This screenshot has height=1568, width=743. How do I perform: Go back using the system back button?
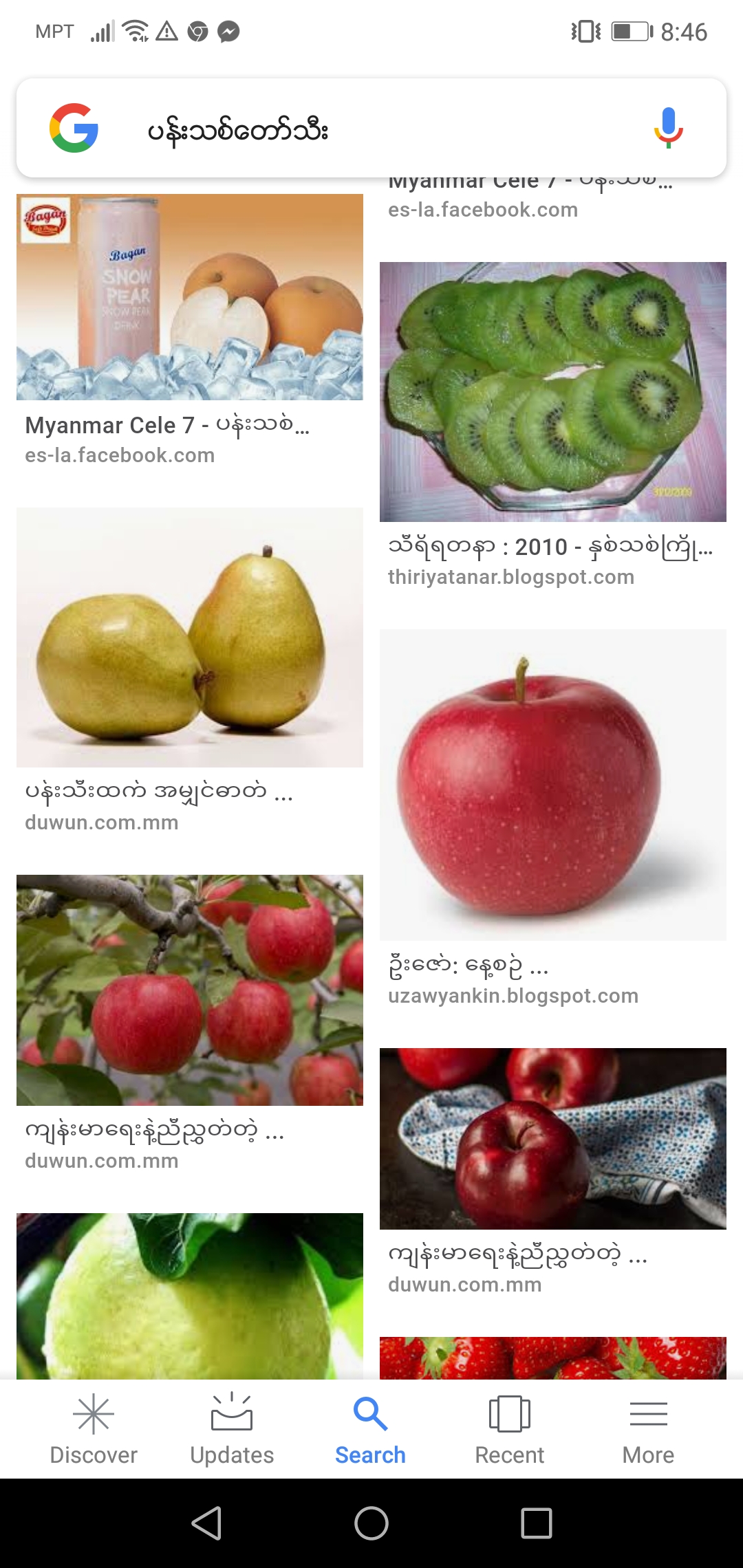(x=206, y=1523)
